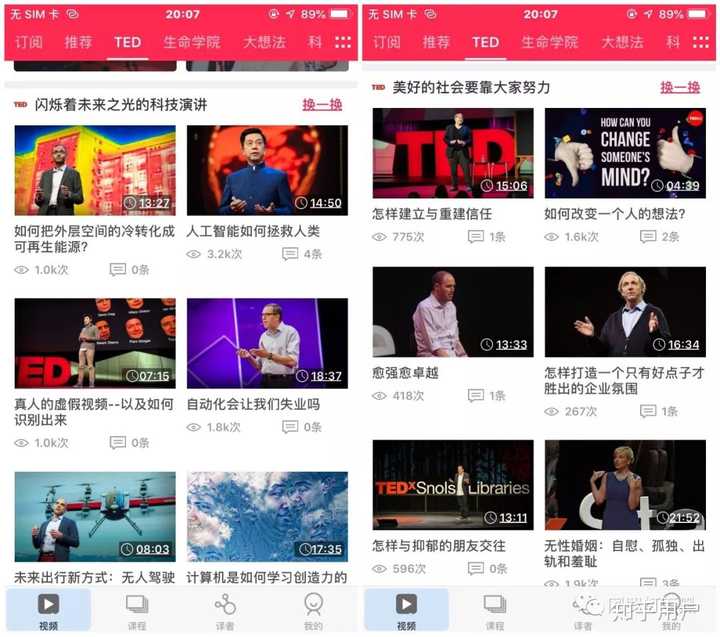View comments on 如何改变一个人的想法 (2条)
The width and height of the screenshot is (720, 637).
coord(660,237)
